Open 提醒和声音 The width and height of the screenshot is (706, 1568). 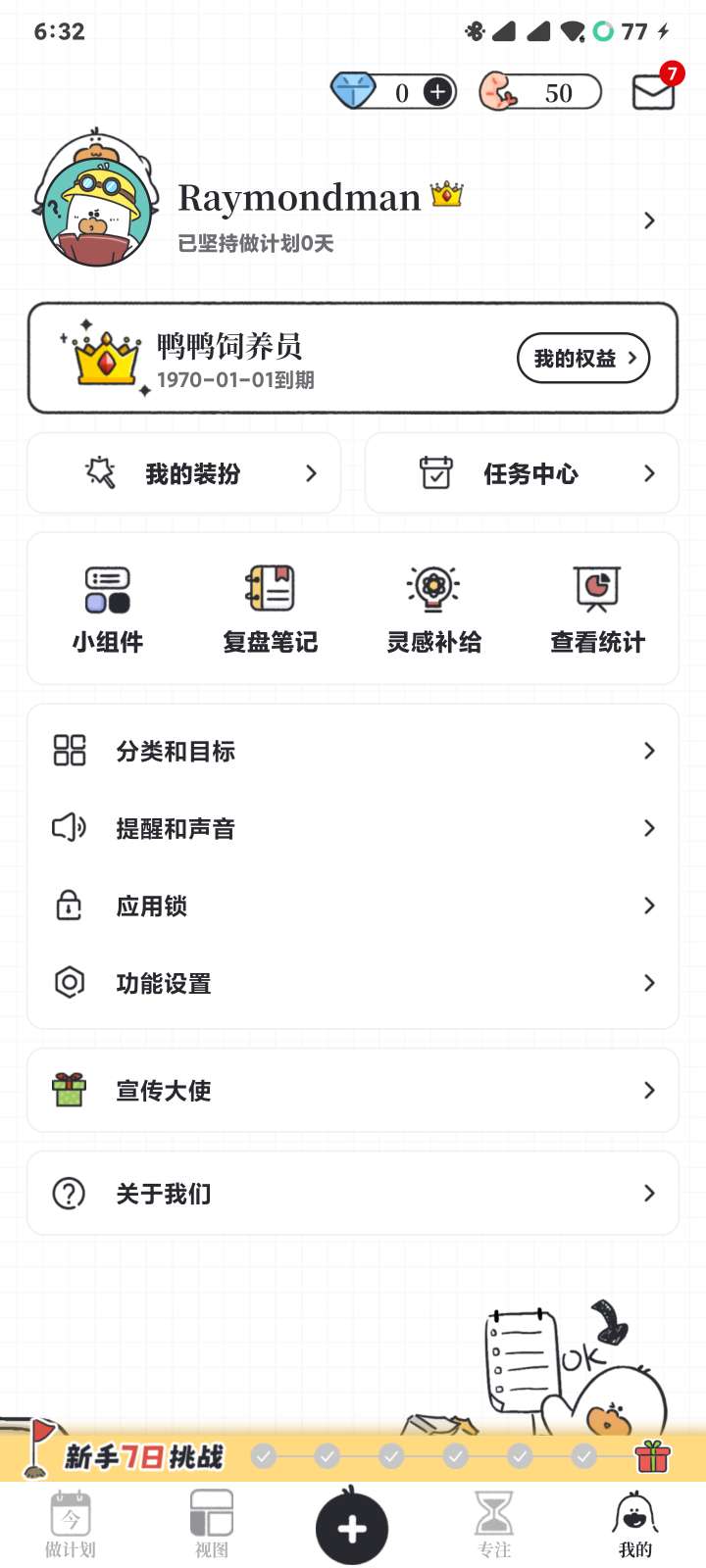[353, 829]
